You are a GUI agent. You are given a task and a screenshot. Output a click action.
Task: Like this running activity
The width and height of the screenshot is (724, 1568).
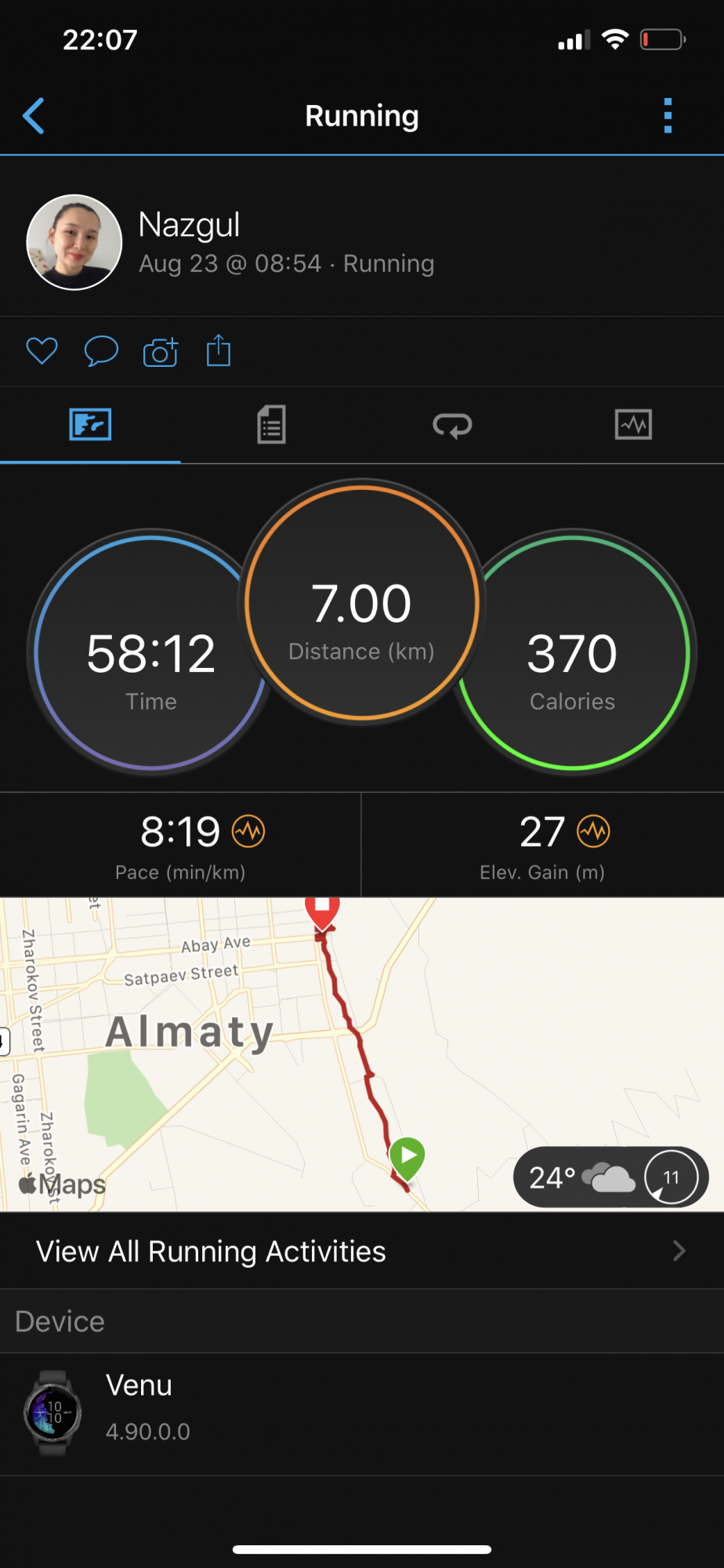[x=42, y=350]
